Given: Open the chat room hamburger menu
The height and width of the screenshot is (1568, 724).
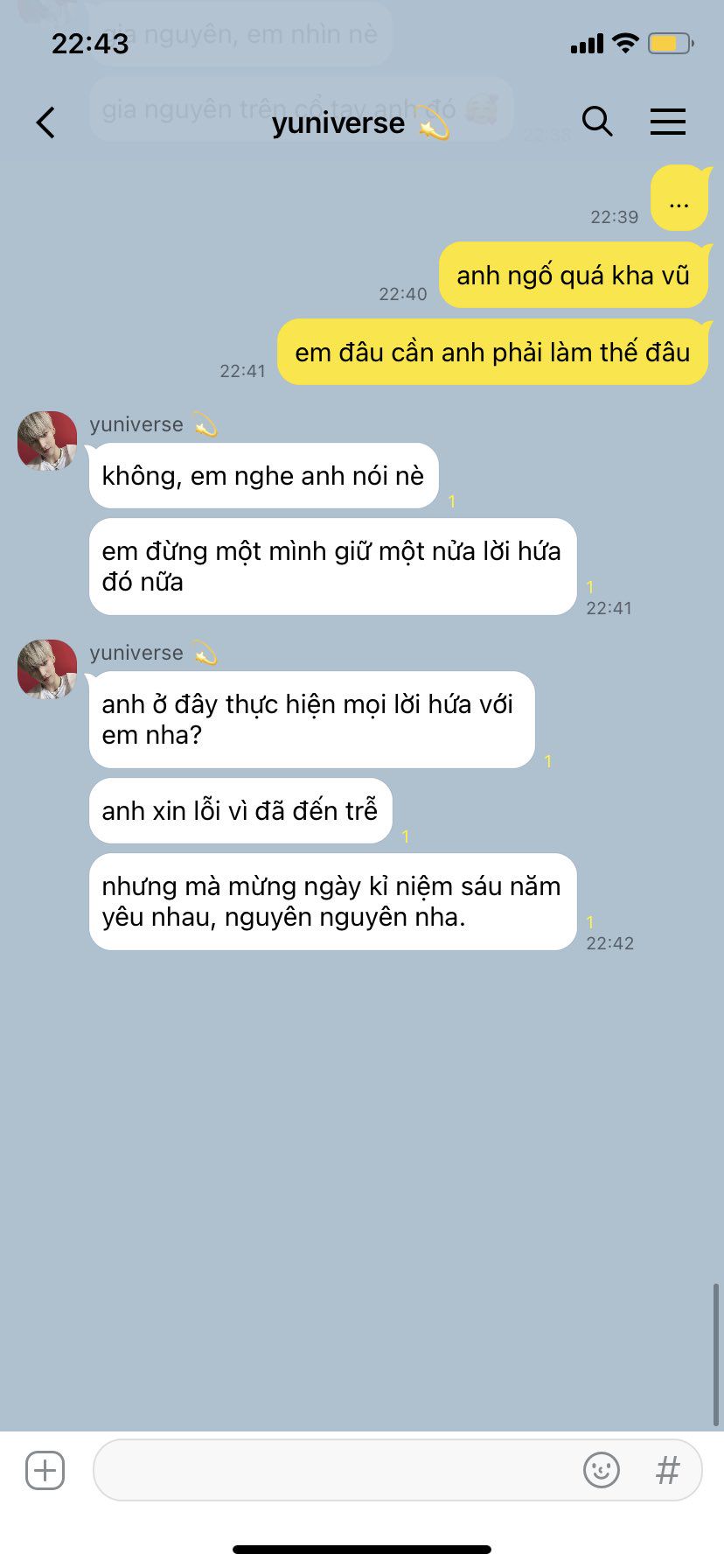Looking at the screenshot, I should (x=668, y=122).
